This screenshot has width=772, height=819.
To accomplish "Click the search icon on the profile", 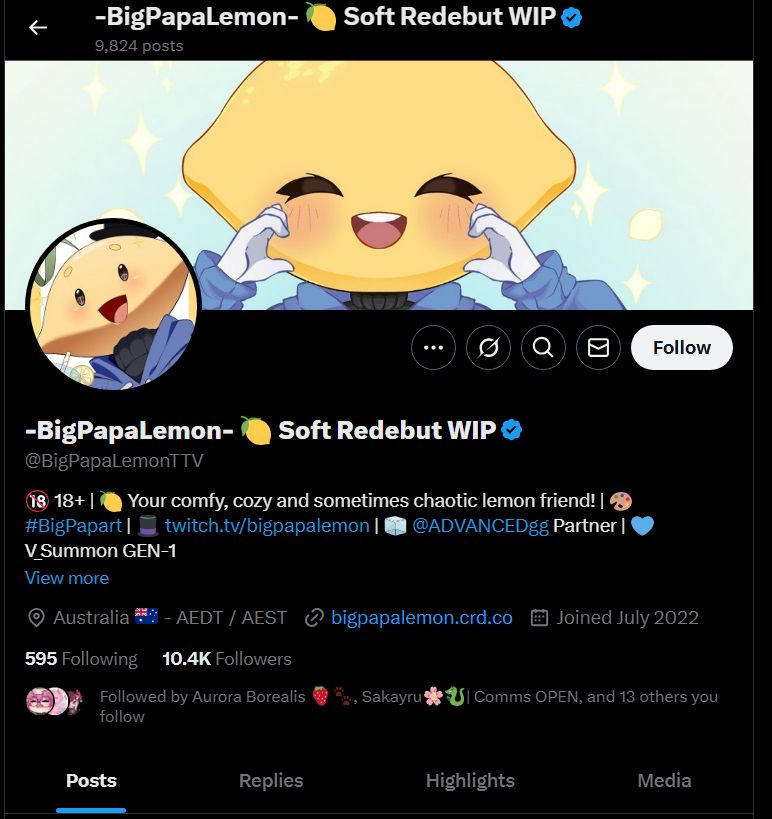I will point(543,347).
